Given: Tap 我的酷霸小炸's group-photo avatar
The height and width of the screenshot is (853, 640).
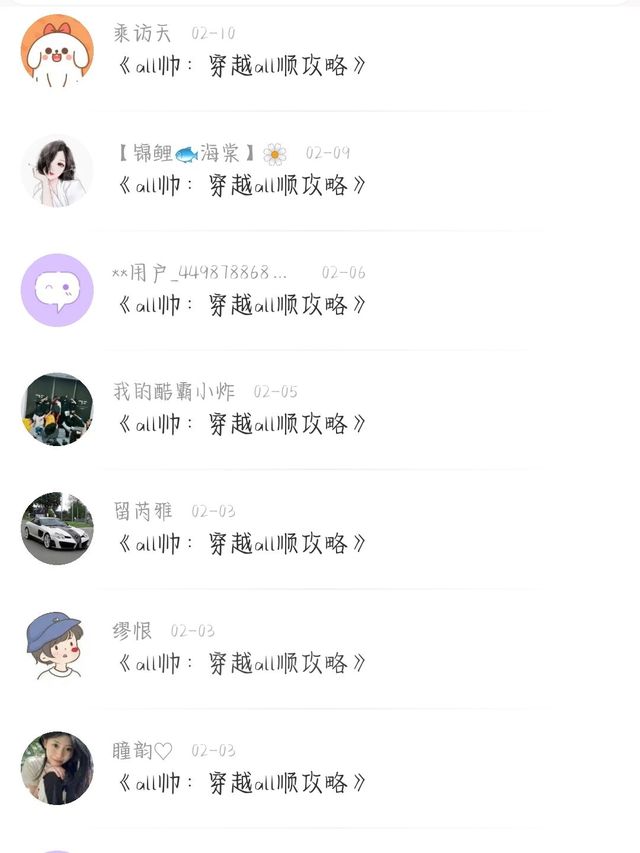Looking at the screenshot, I should point(57,409).
